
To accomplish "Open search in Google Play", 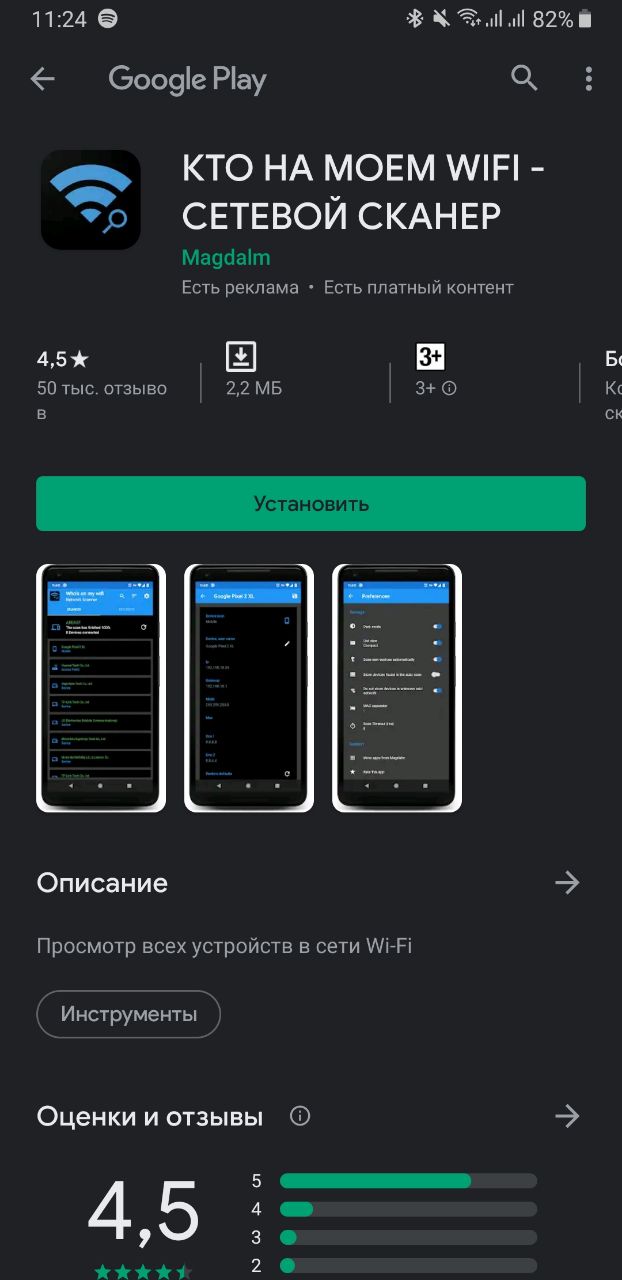I will [524, 78].
